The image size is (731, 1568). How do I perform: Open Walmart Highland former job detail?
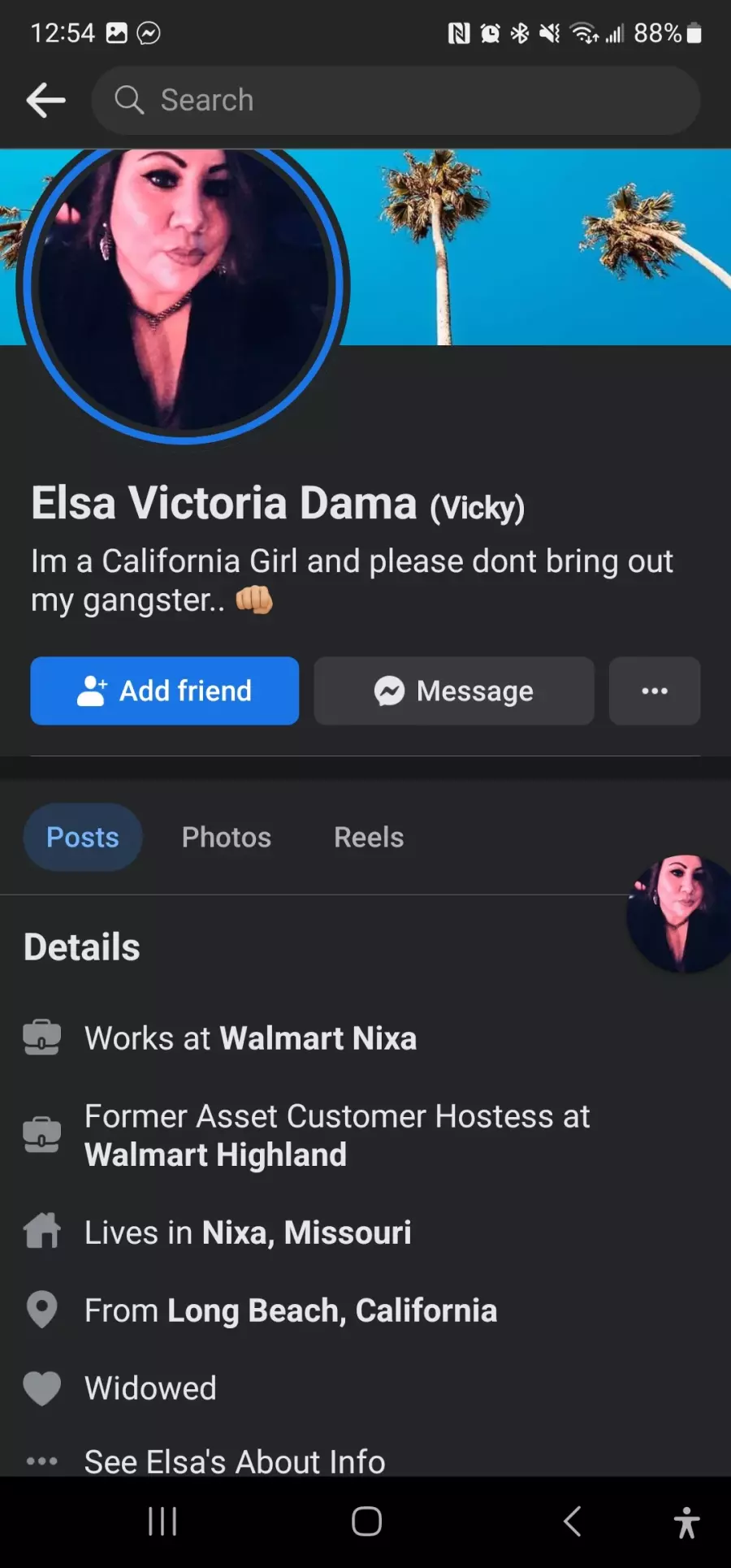tap(216, 1154)
